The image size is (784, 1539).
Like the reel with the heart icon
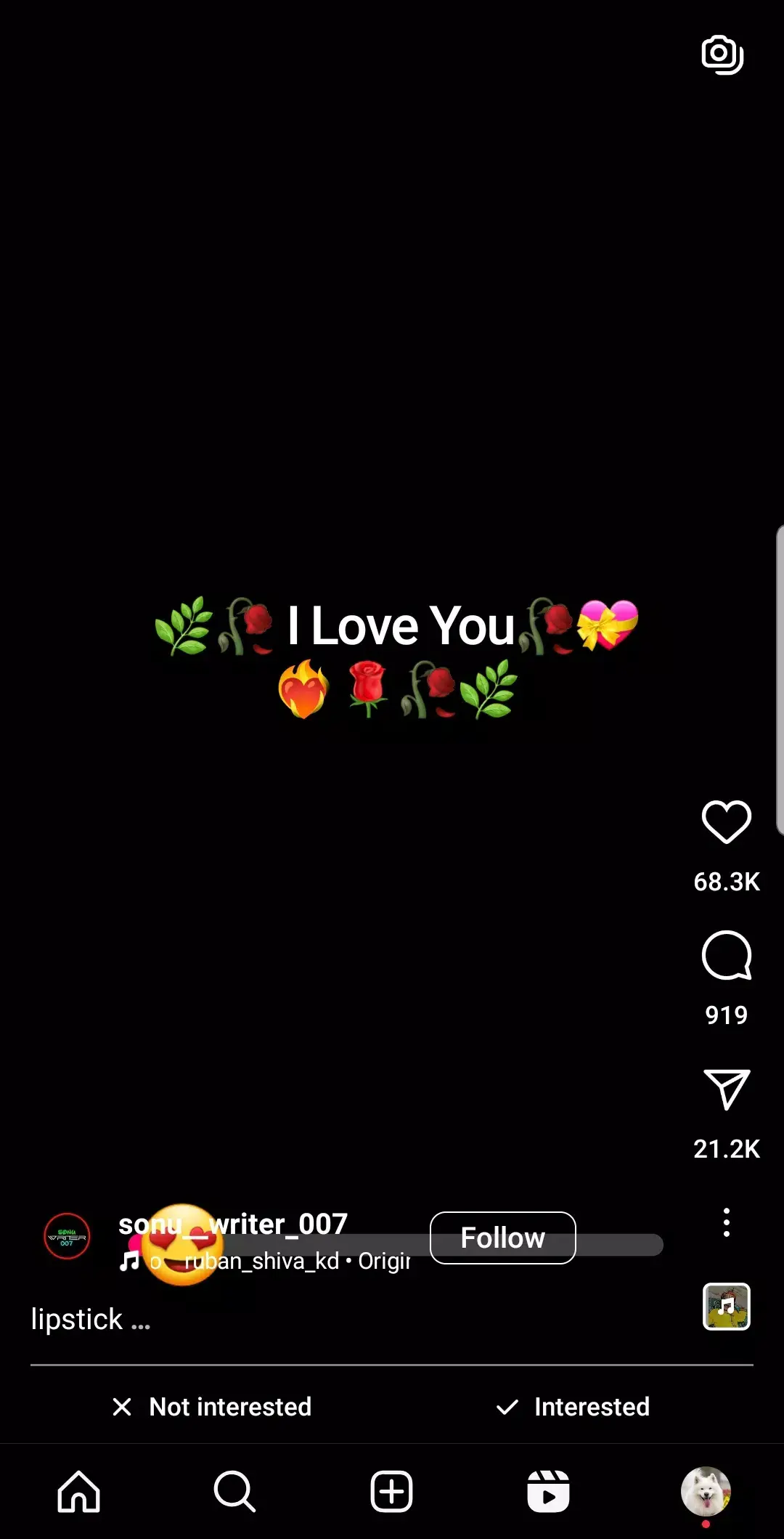point(727,821)
